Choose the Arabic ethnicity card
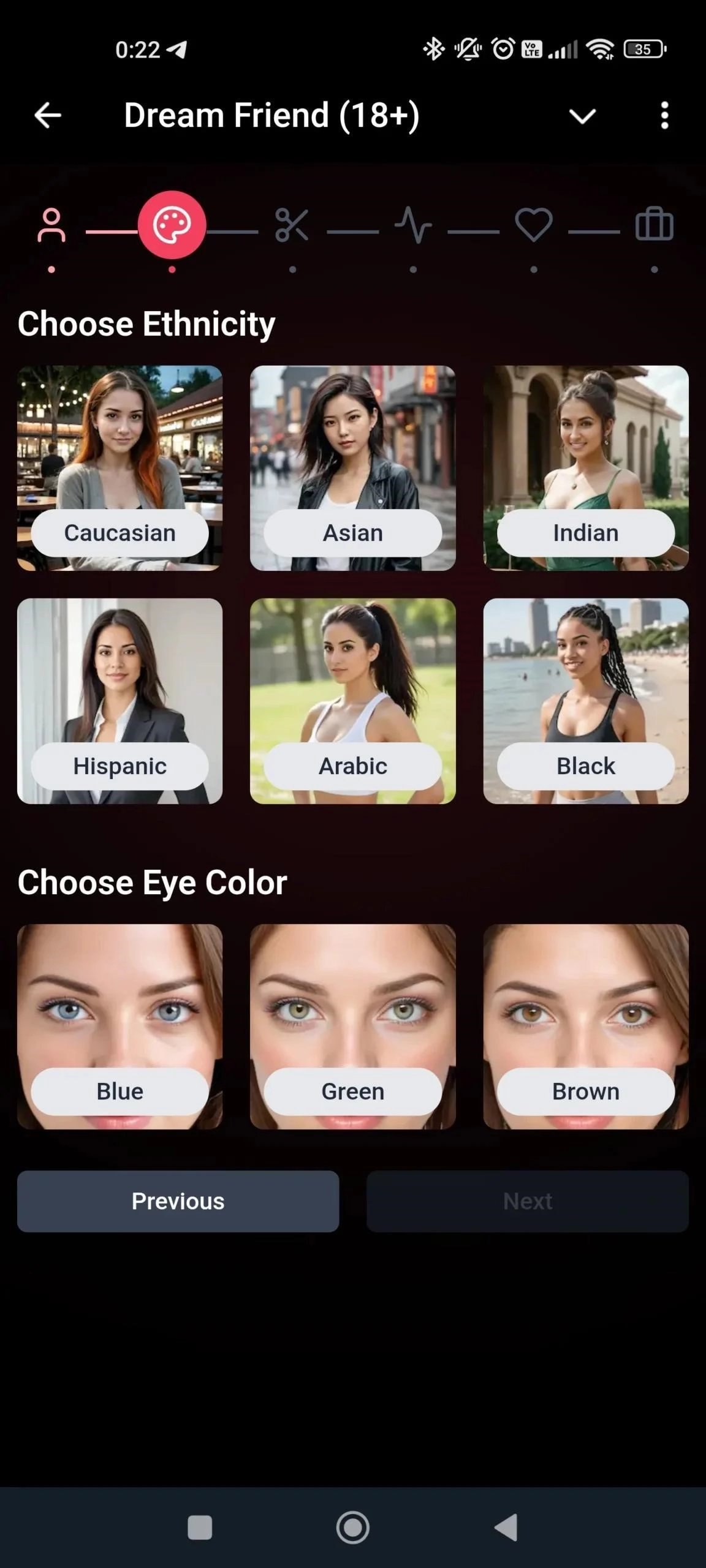Image resolution: width=706 pixels, height=1568 pixels. [x=353, y=701]
